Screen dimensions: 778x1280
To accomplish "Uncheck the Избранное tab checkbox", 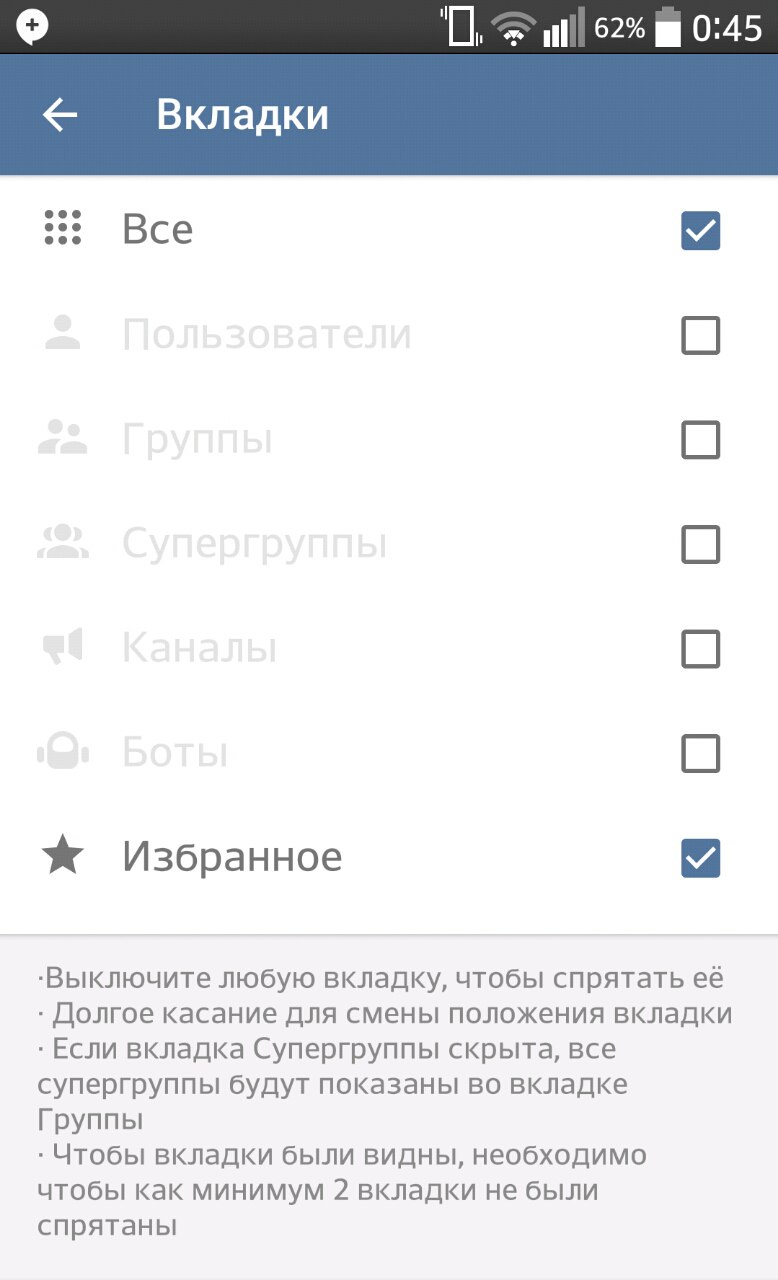I will [x=700, y=858].
